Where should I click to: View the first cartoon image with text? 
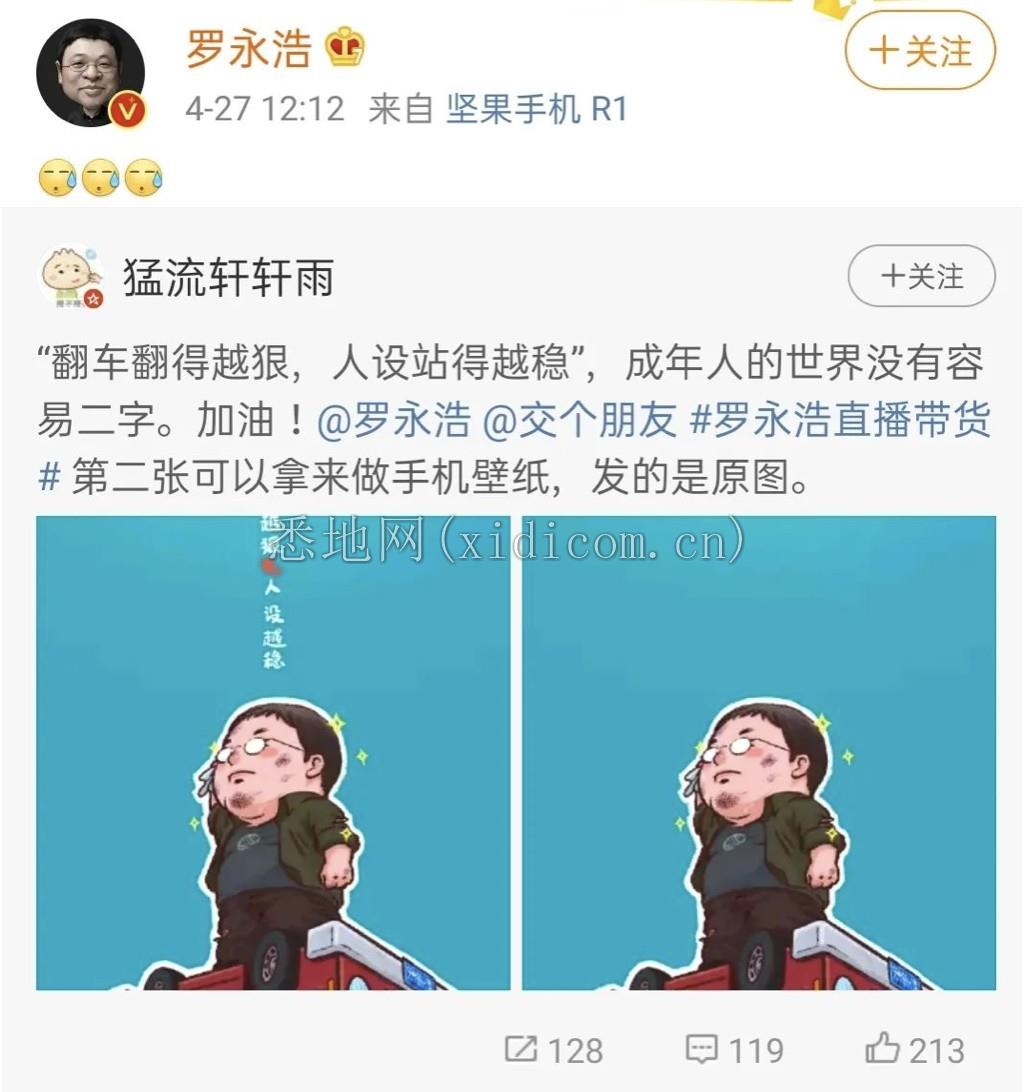coord(273,752)
